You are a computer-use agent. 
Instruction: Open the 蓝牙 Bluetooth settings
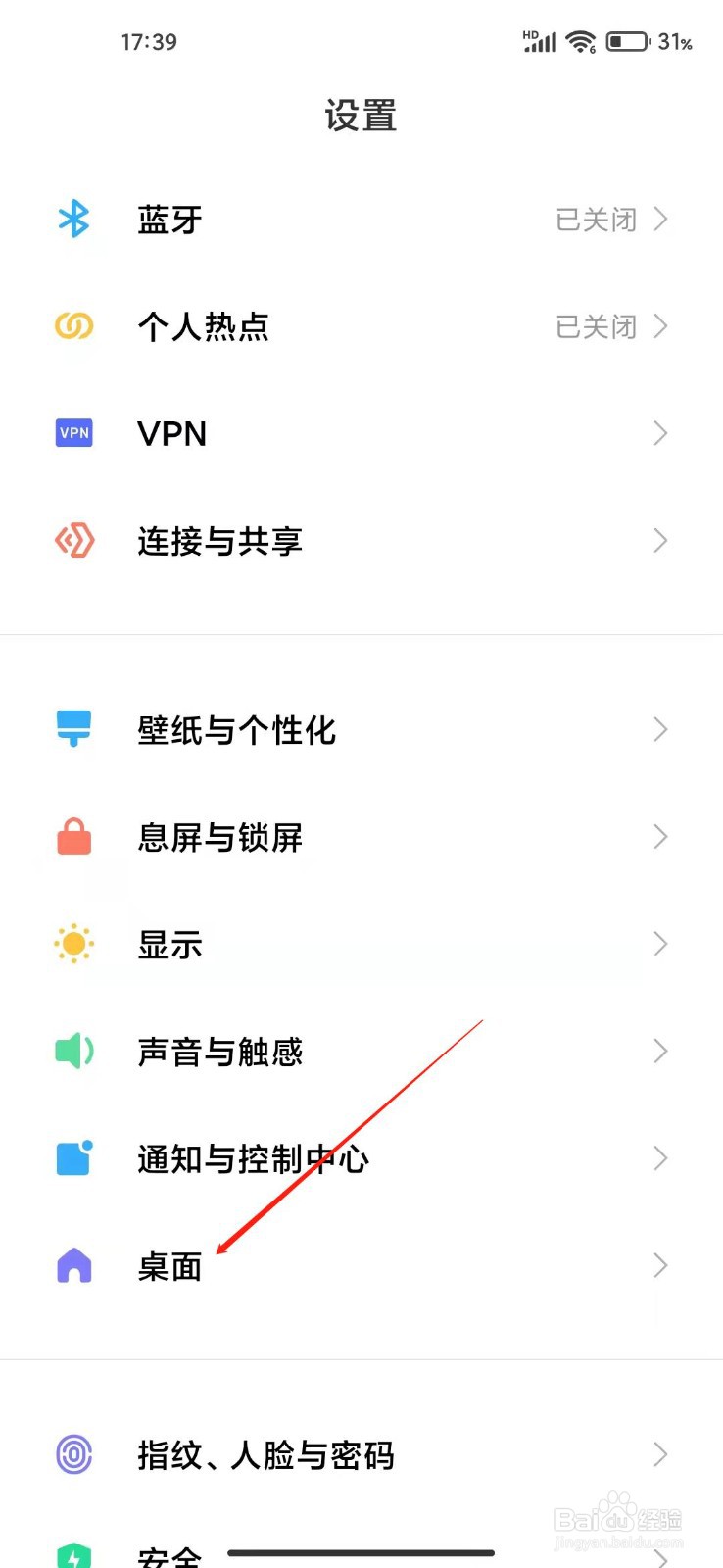point(361,220)
